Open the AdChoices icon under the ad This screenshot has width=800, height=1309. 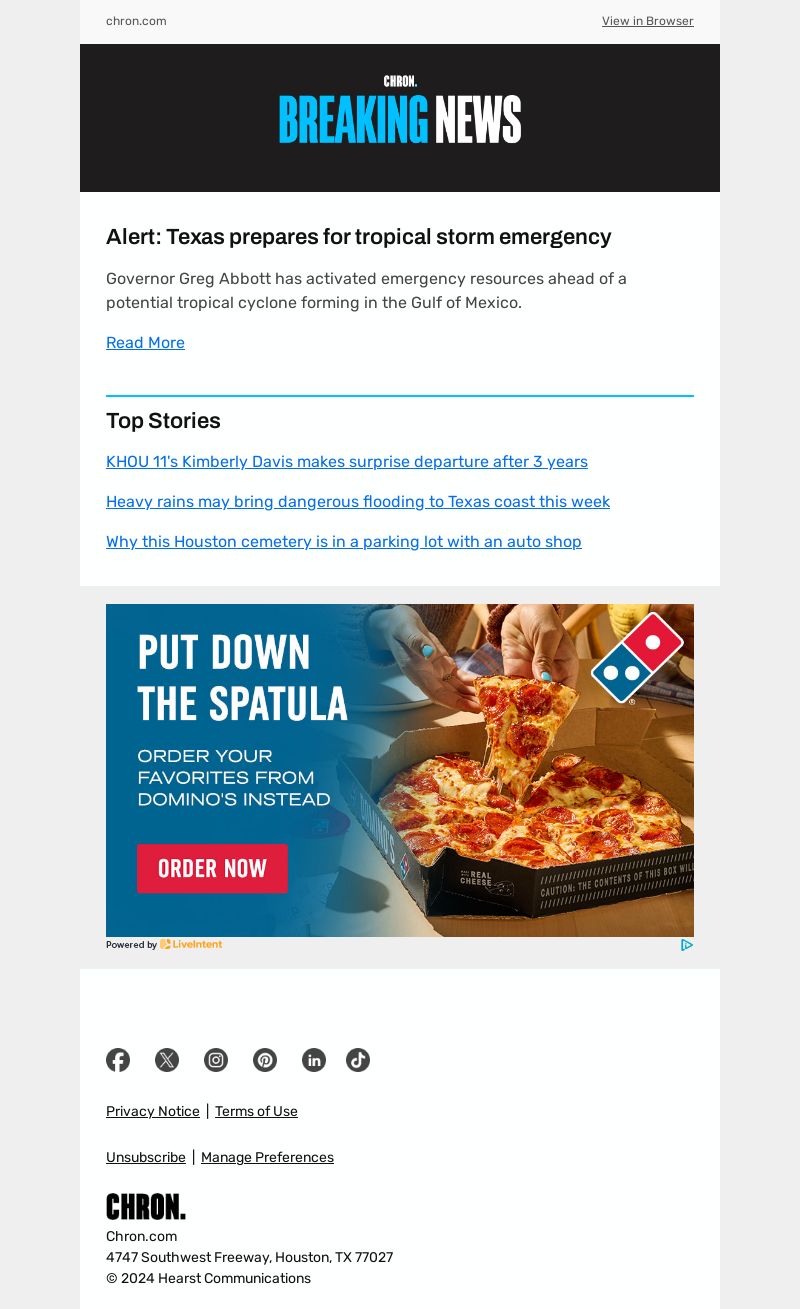click(687, 945)
